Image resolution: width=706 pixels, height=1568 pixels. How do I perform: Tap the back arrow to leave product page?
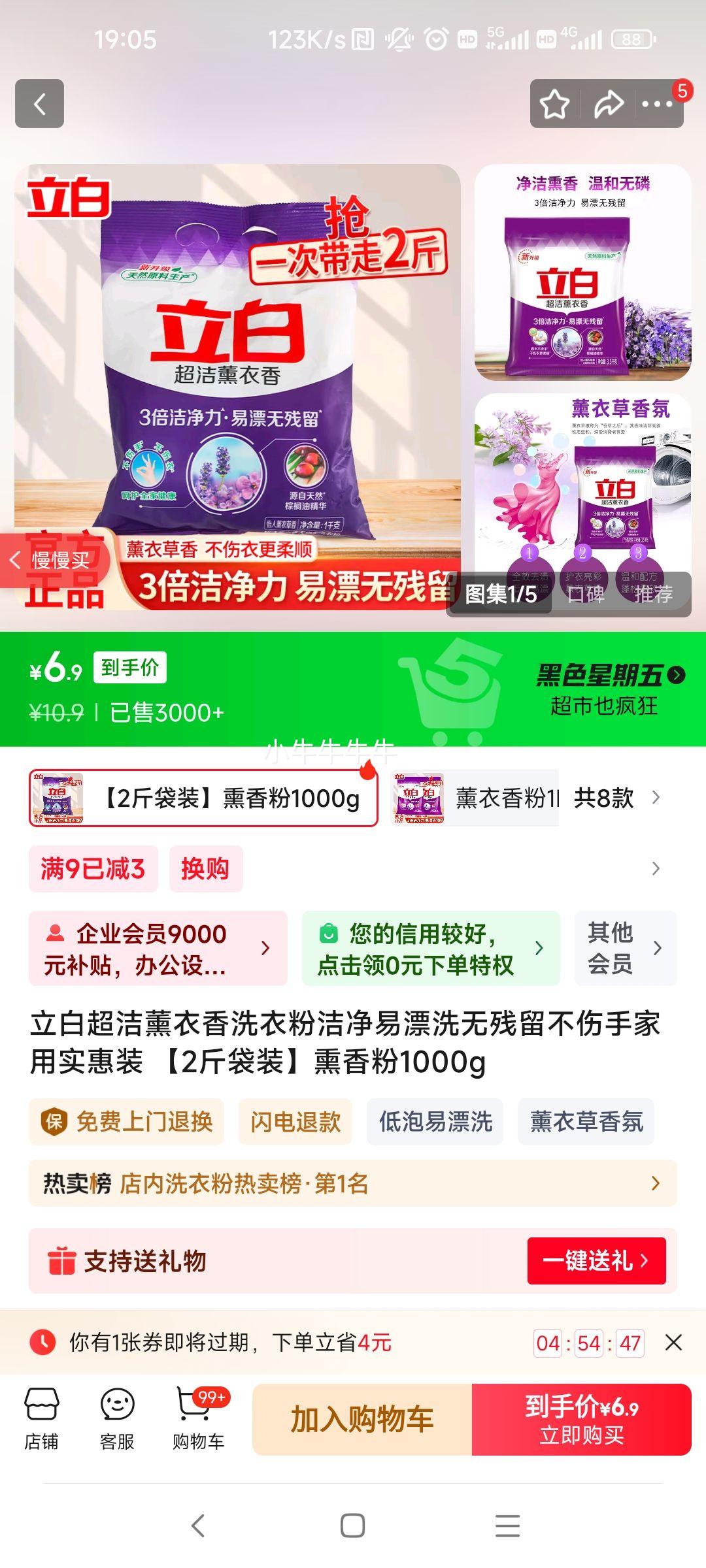(x=41, y=103)
